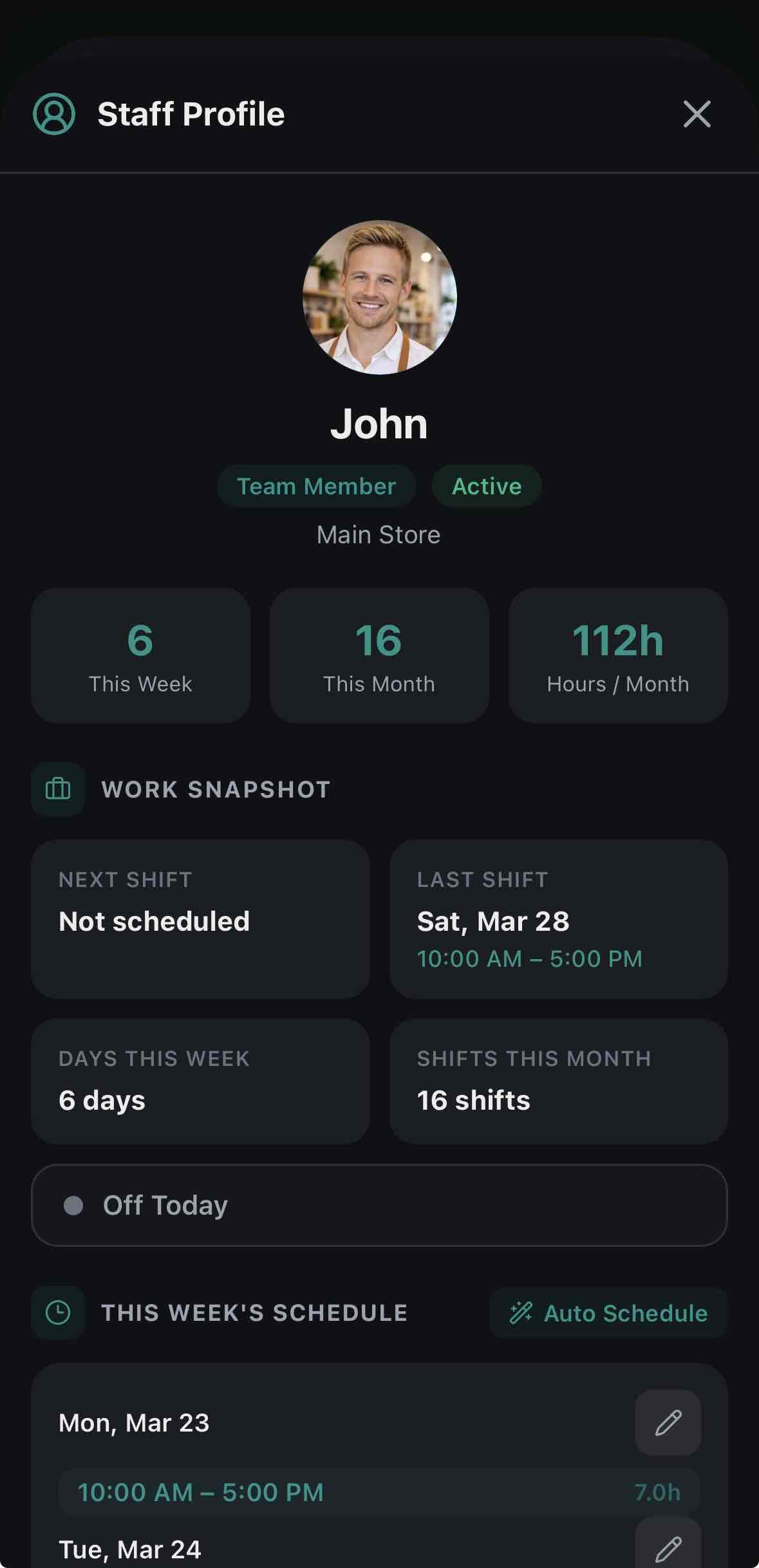Click the magic wand on Auto Schedule
This screenshot has width=759, height=1568.
[x=521, y=1312]
